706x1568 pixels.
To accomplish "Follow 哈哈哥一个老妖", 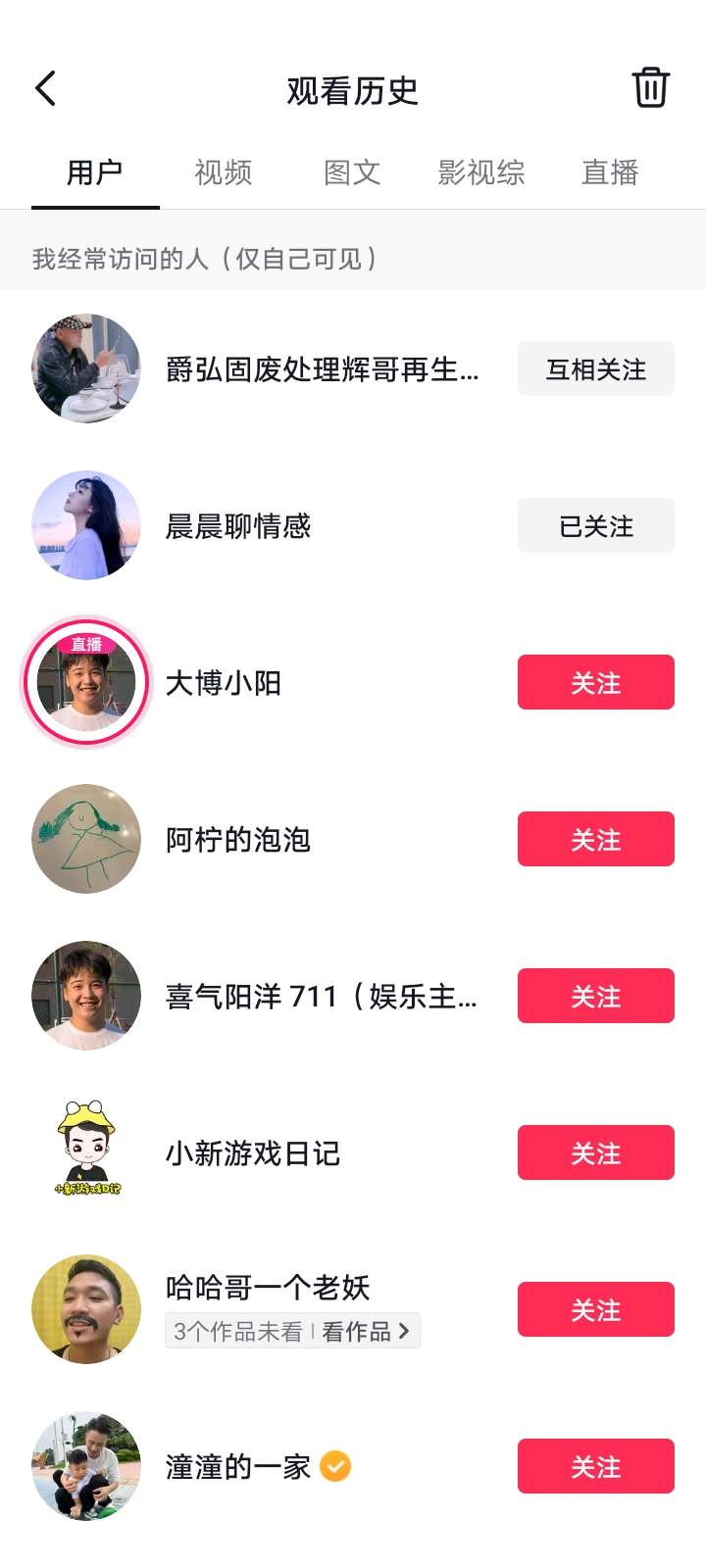I will pos(595,1309).
